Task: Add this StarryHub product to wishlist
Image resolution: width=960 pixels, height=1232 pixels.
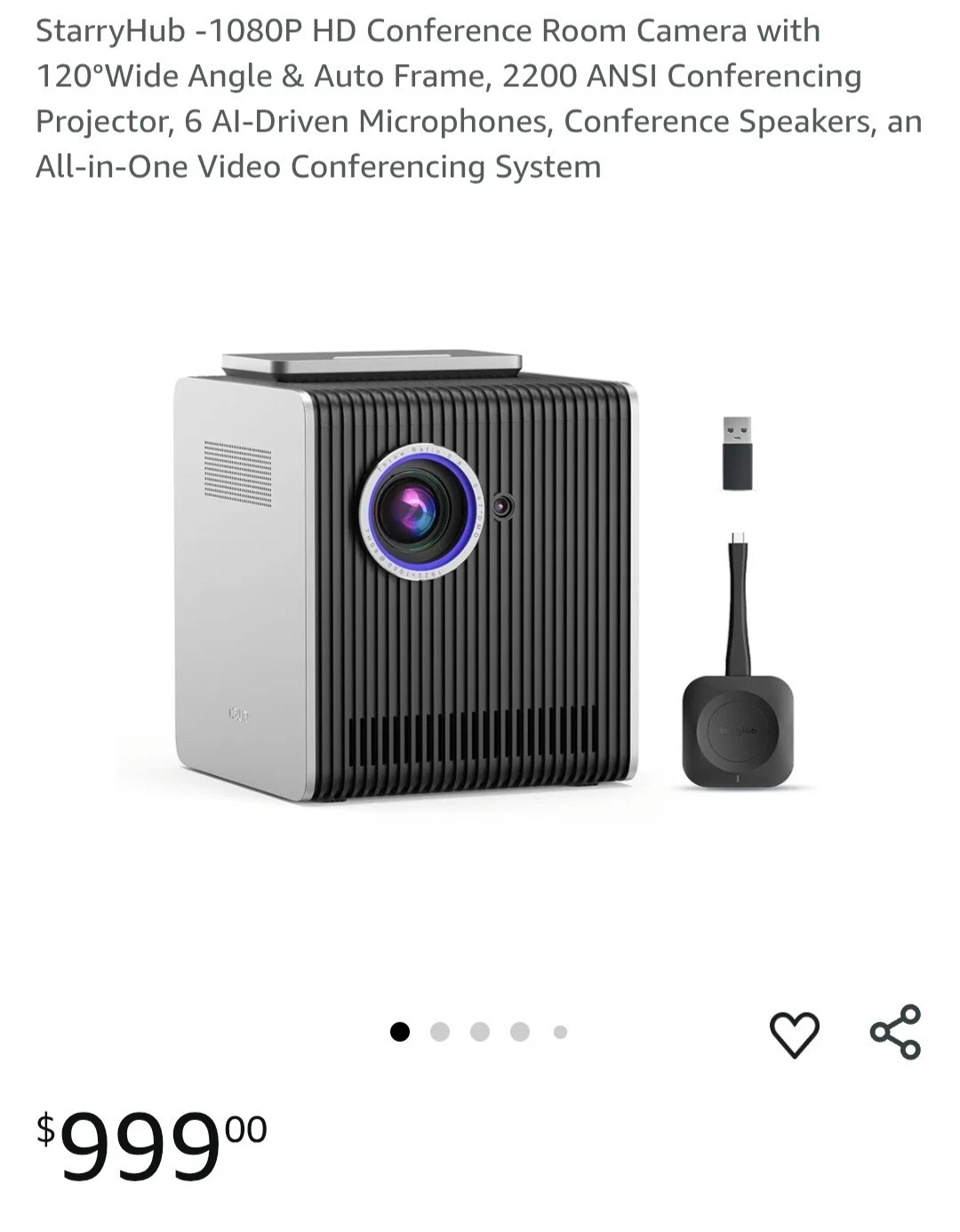Action: click(794, 1034)
